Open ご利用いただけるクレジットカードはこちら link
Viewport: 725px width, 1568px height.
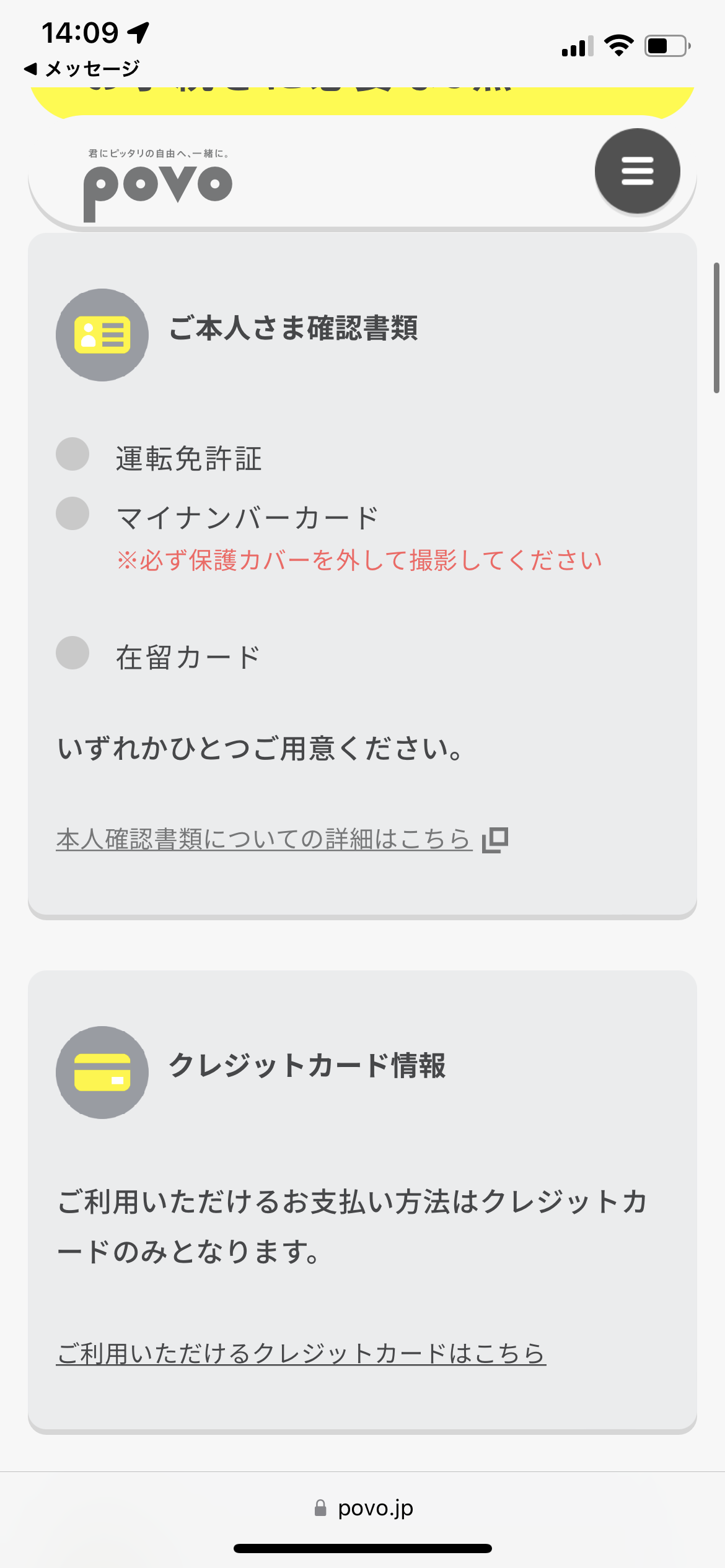point(301,1354)
